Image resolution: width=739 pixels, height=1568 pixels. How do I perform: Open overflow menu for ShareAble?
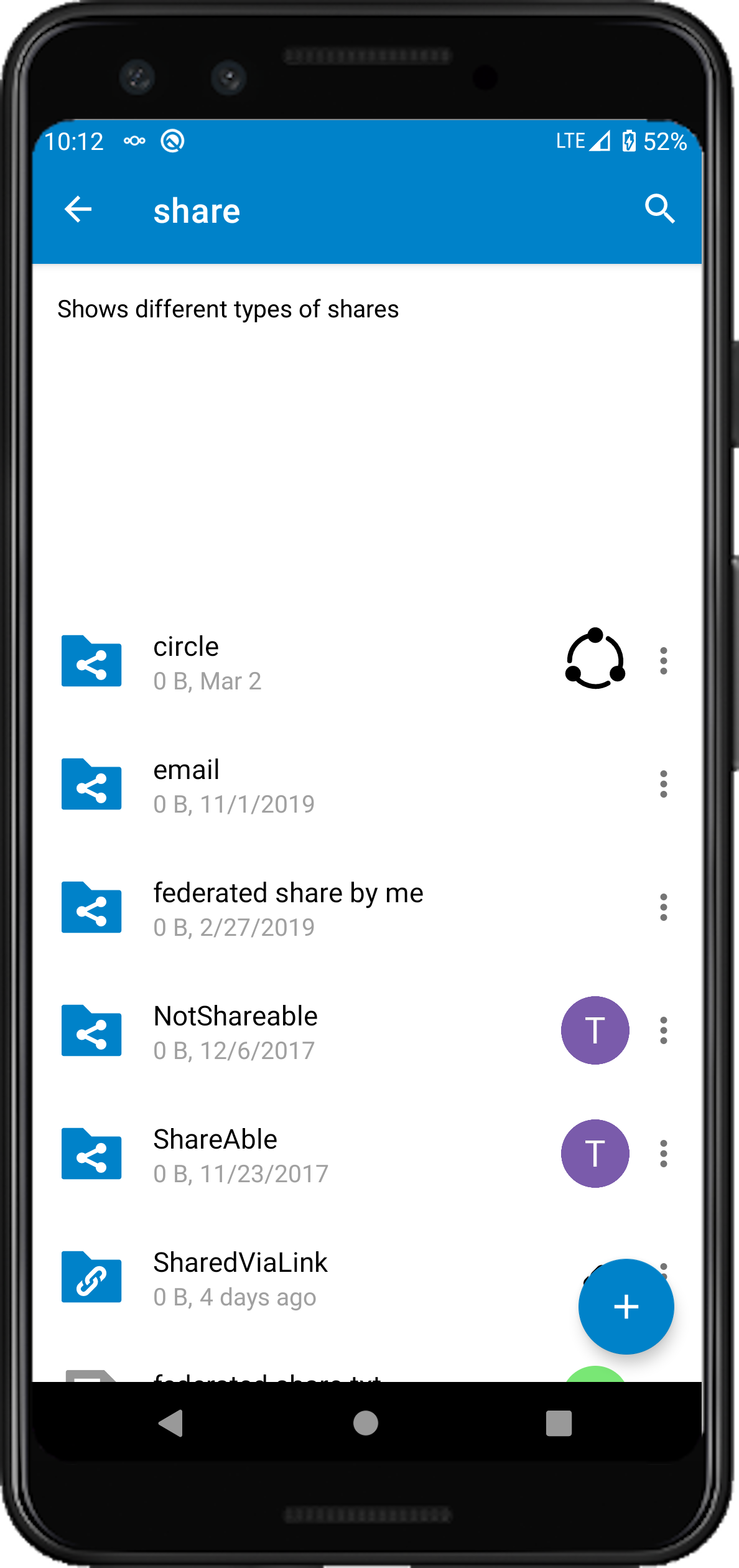[x=663, y=1154]
